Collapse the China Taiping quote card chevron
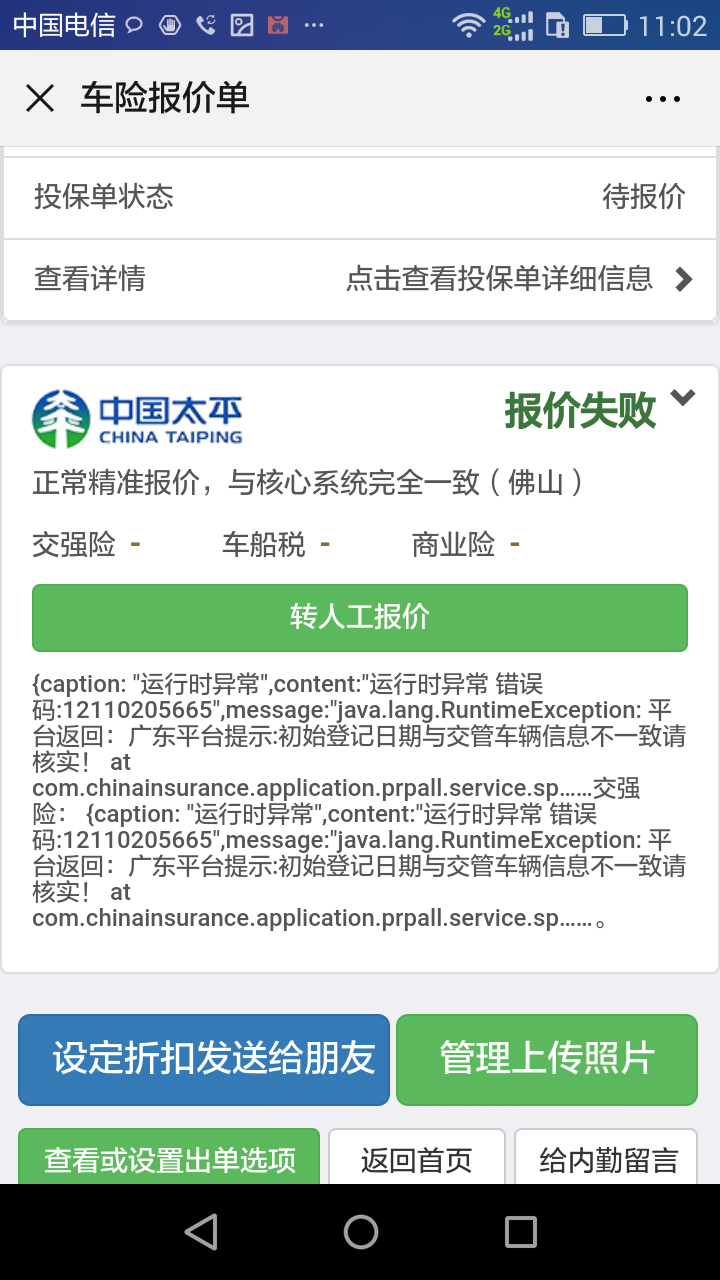The image size is (720, 1280). [682, 398]
